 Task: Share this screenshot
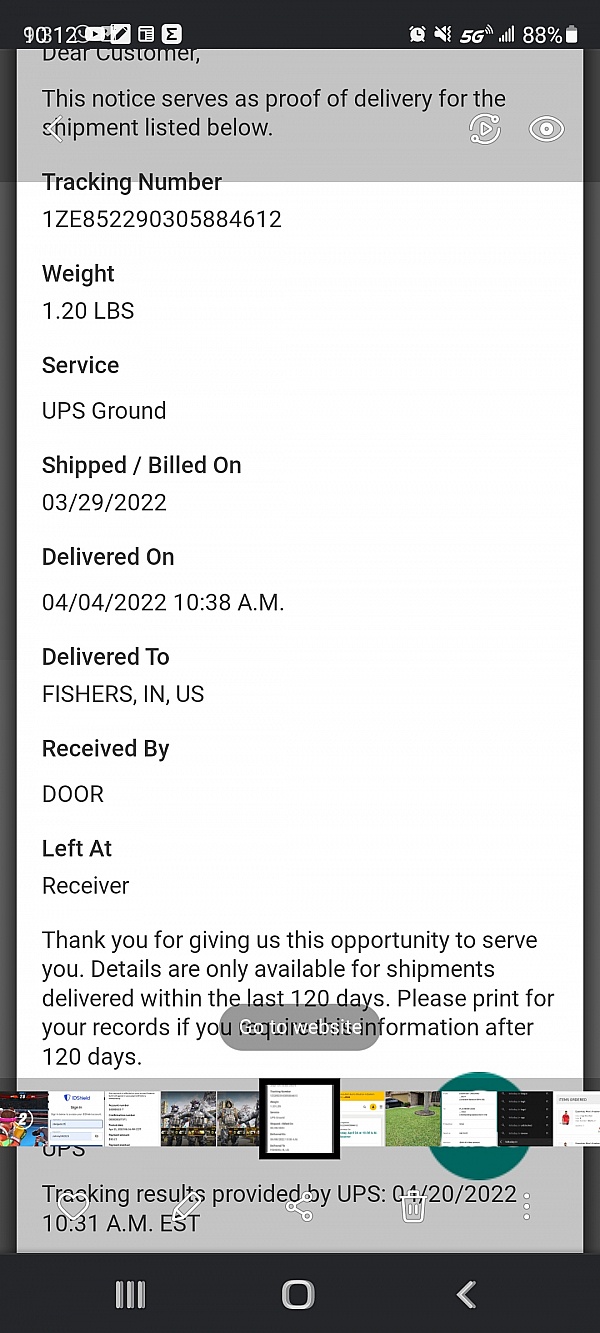[300, 1207]
